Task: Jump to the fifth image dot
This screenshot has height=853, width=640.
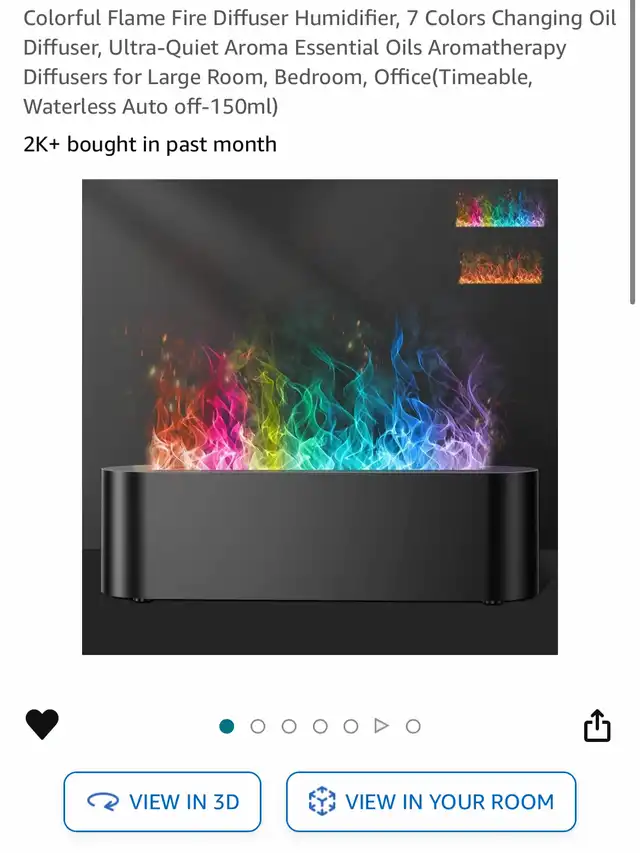Action: (x=351, y=726)
